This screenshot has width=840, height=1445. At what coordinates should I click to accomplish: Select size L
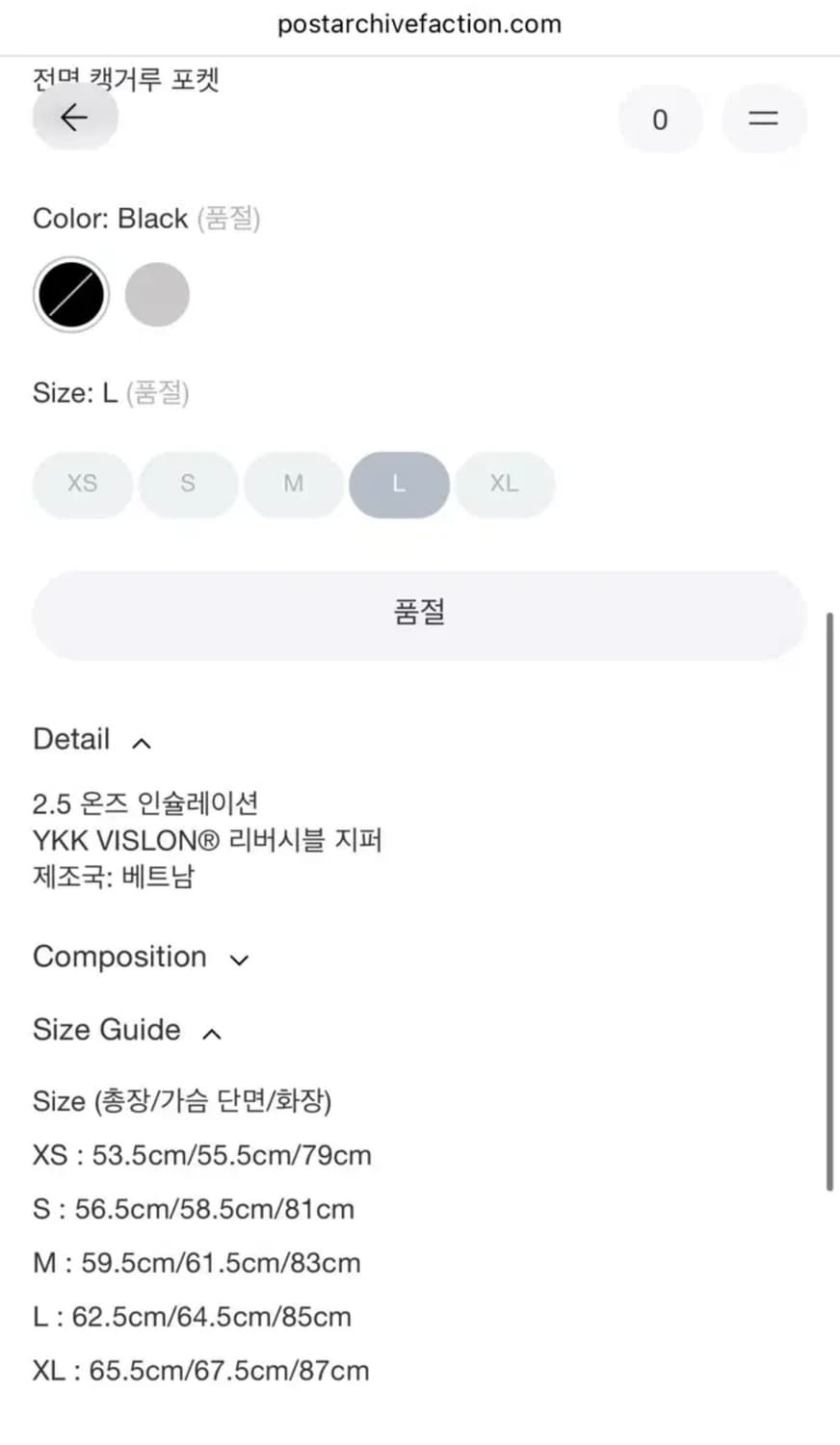click(399, 485)
